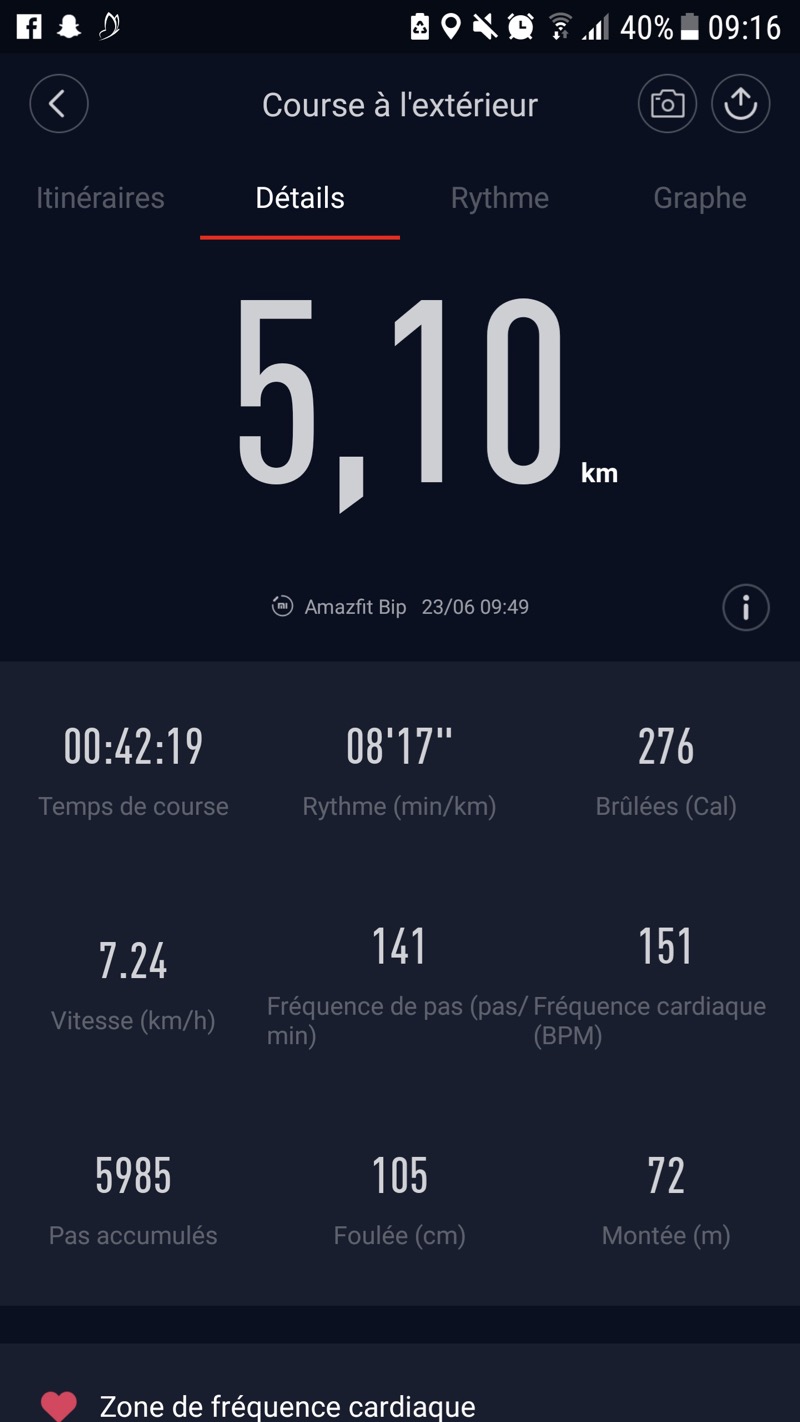This screenshot has width=800, height=1422.
Task: Switch to the Itinéraires tab
Action: 100,198
